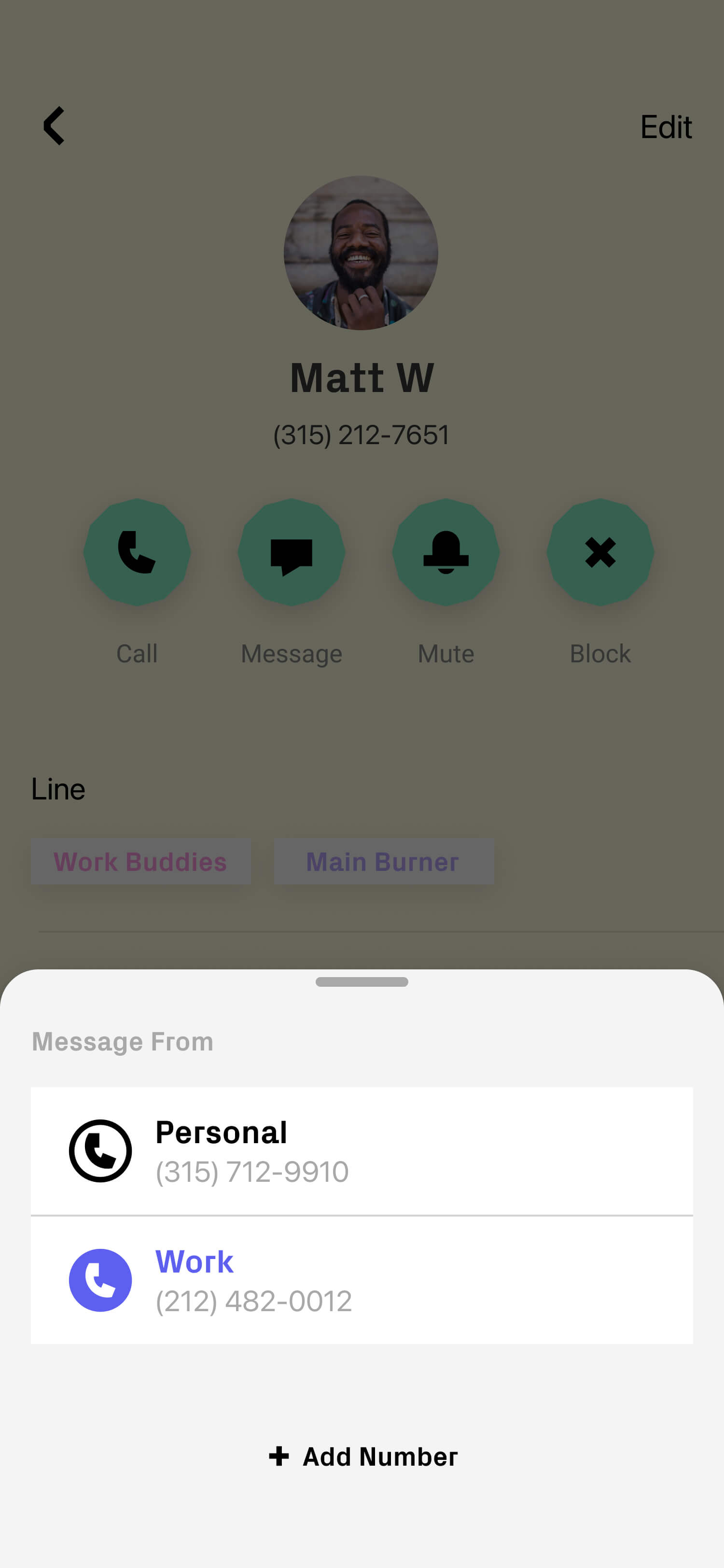
Task: Choose the Work number (212) 482-0012
Action: (362, 1279)
